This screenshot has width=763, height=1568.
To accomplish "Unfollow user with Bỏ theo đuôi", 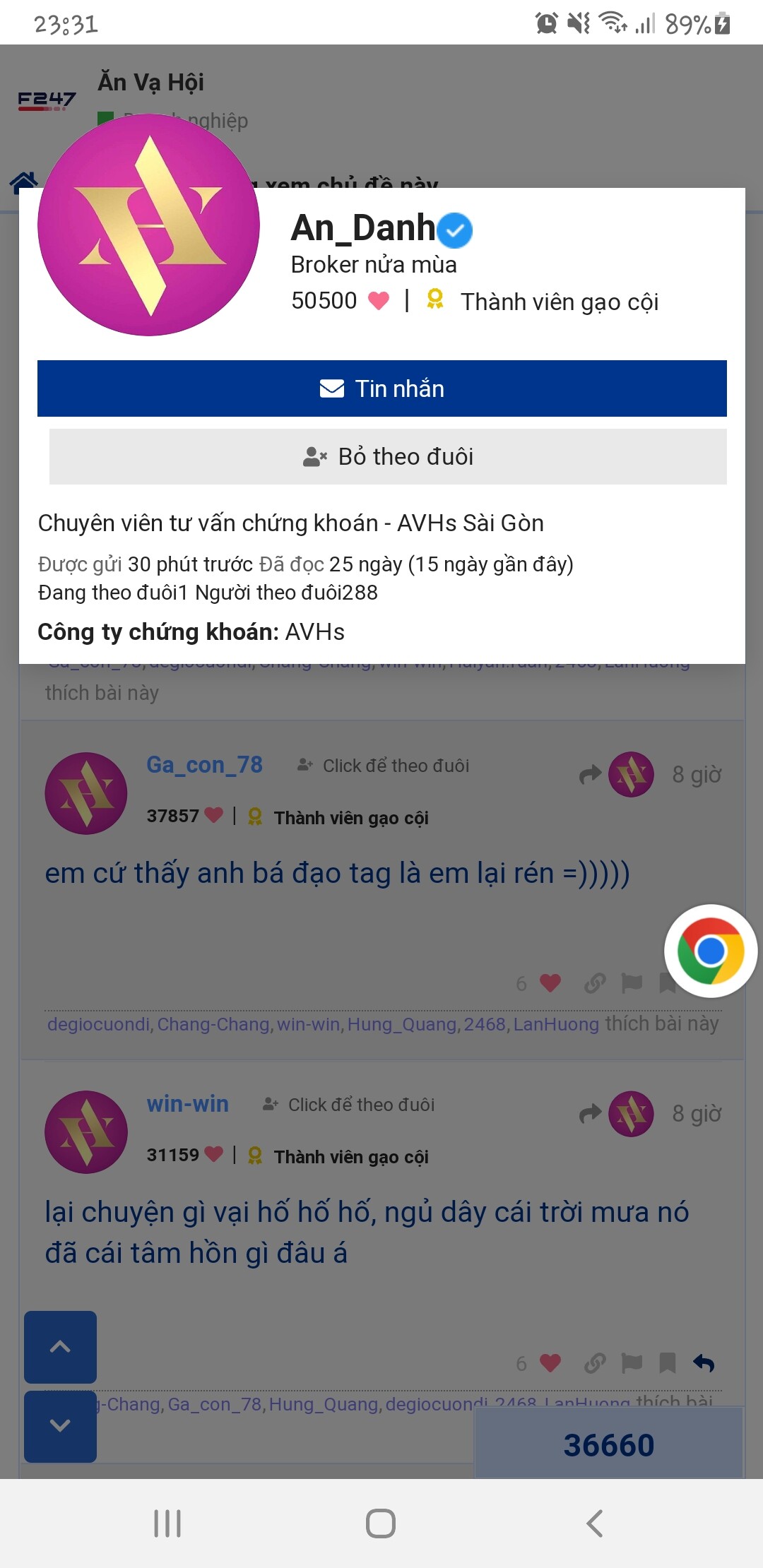I will 387,456.
